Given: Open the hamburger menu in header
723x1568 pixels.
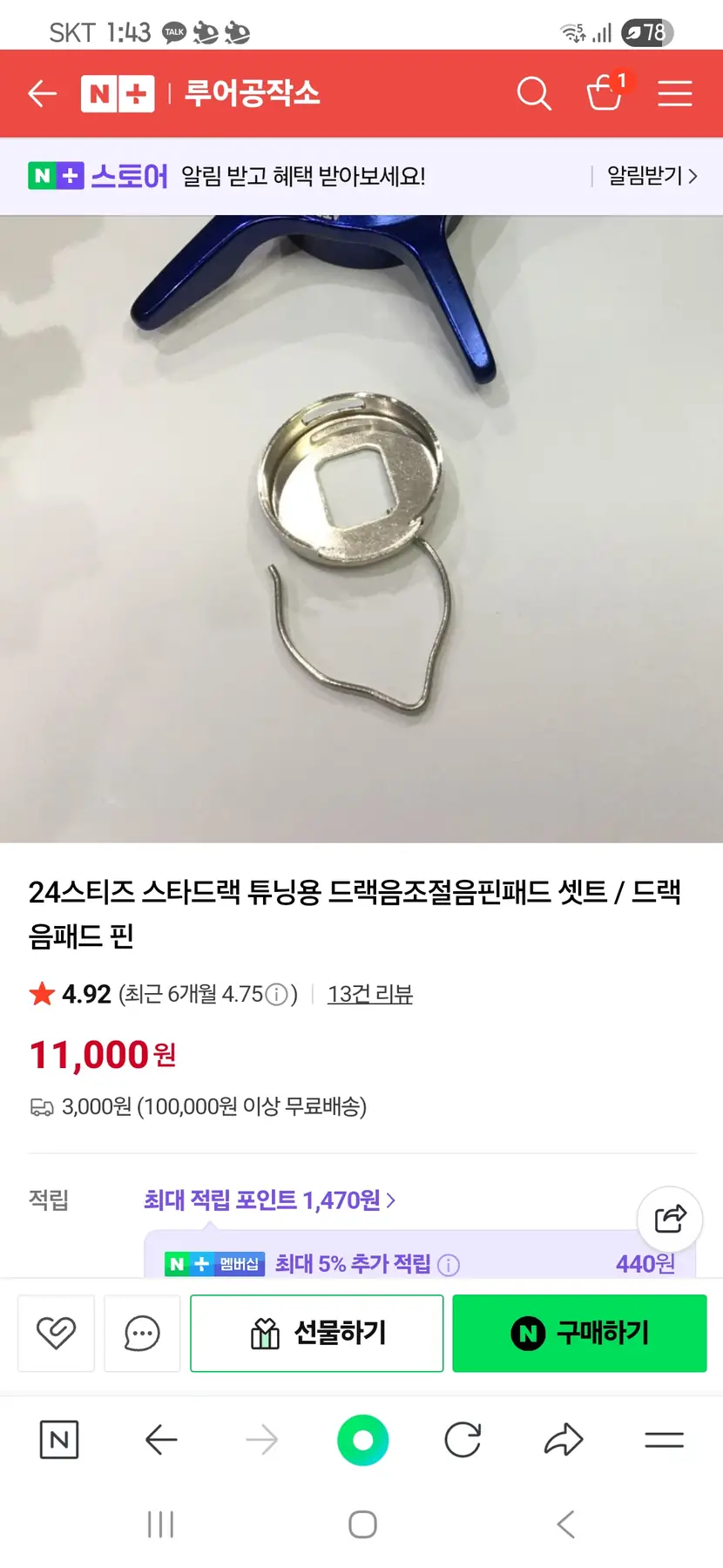Looking at the screenshot, I should click(674, 93).
